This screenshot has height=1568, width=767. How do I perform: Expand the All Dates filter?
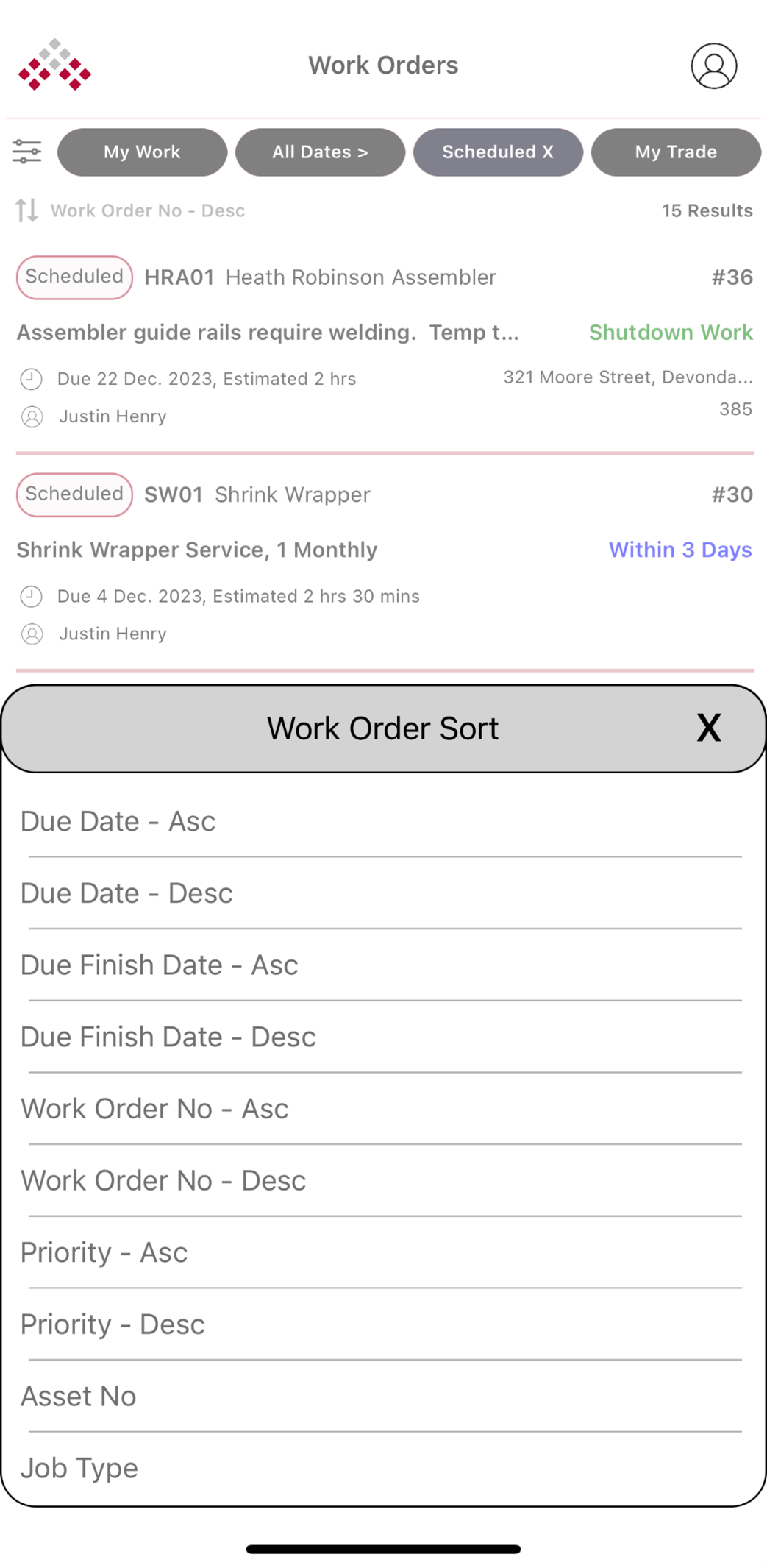click(319, 152)
